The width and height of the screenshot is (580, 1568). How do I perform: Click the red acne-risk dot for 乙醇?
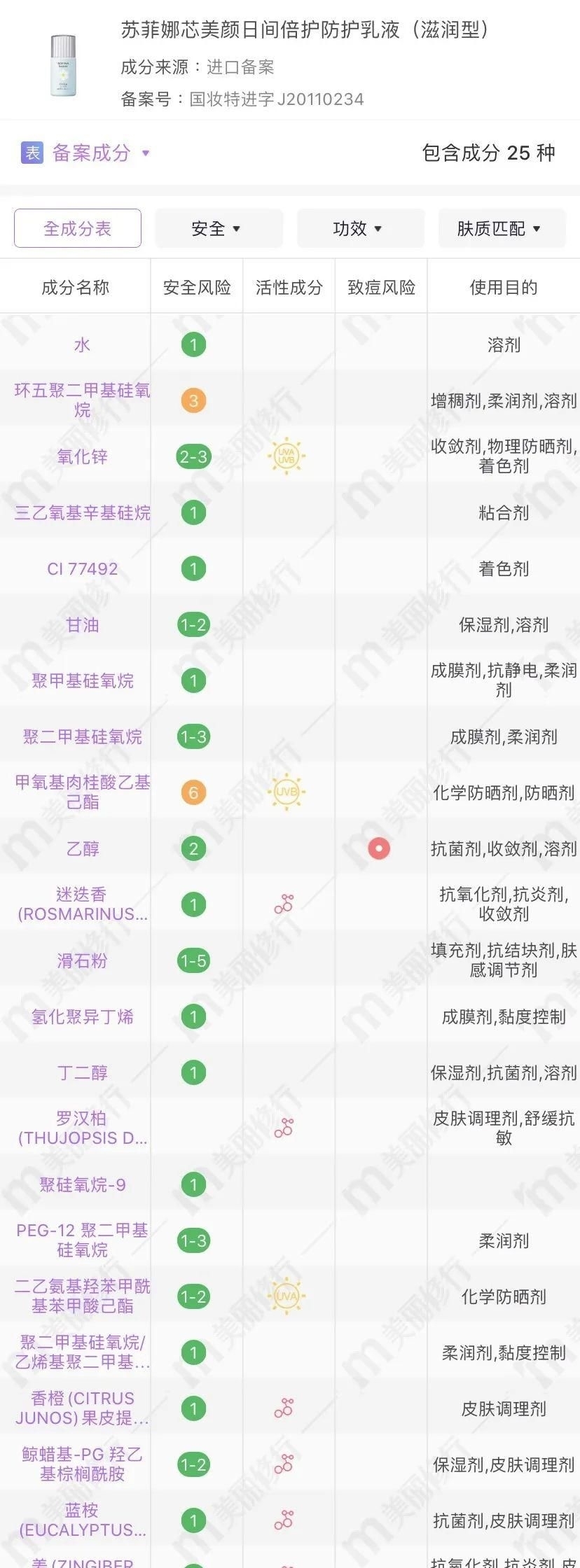pyautogui.click(x=379, y=849)
